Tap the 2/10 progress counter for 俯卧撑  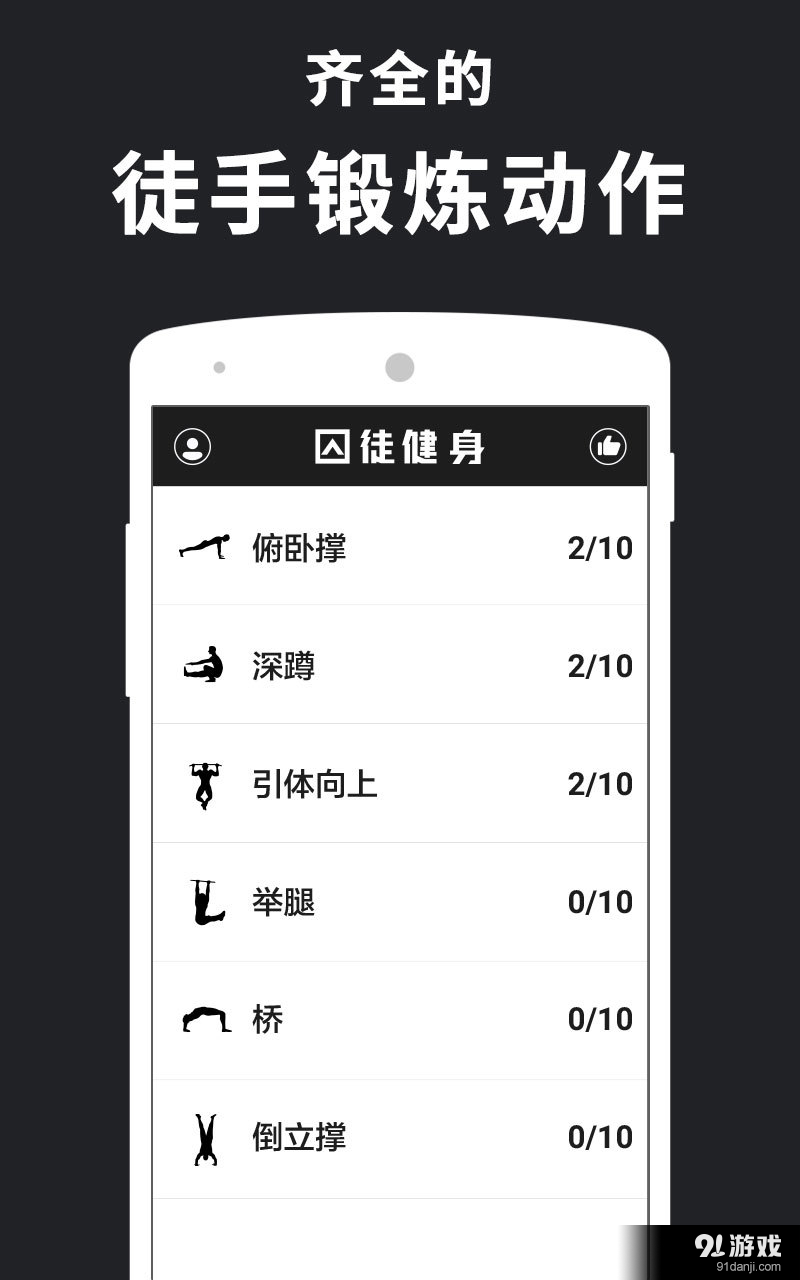601,547
